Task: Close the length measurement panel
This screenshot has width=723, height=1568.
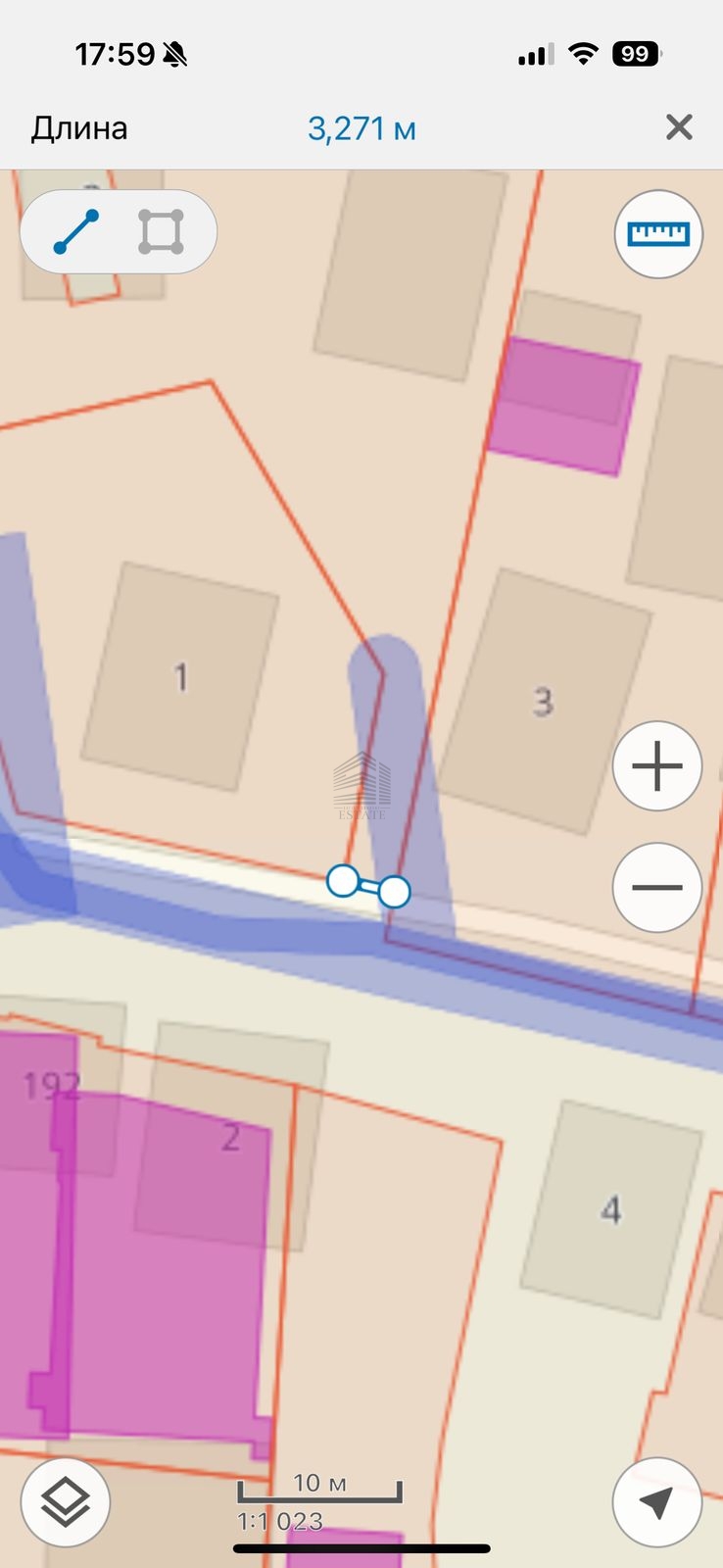Action: coord(679,127)
